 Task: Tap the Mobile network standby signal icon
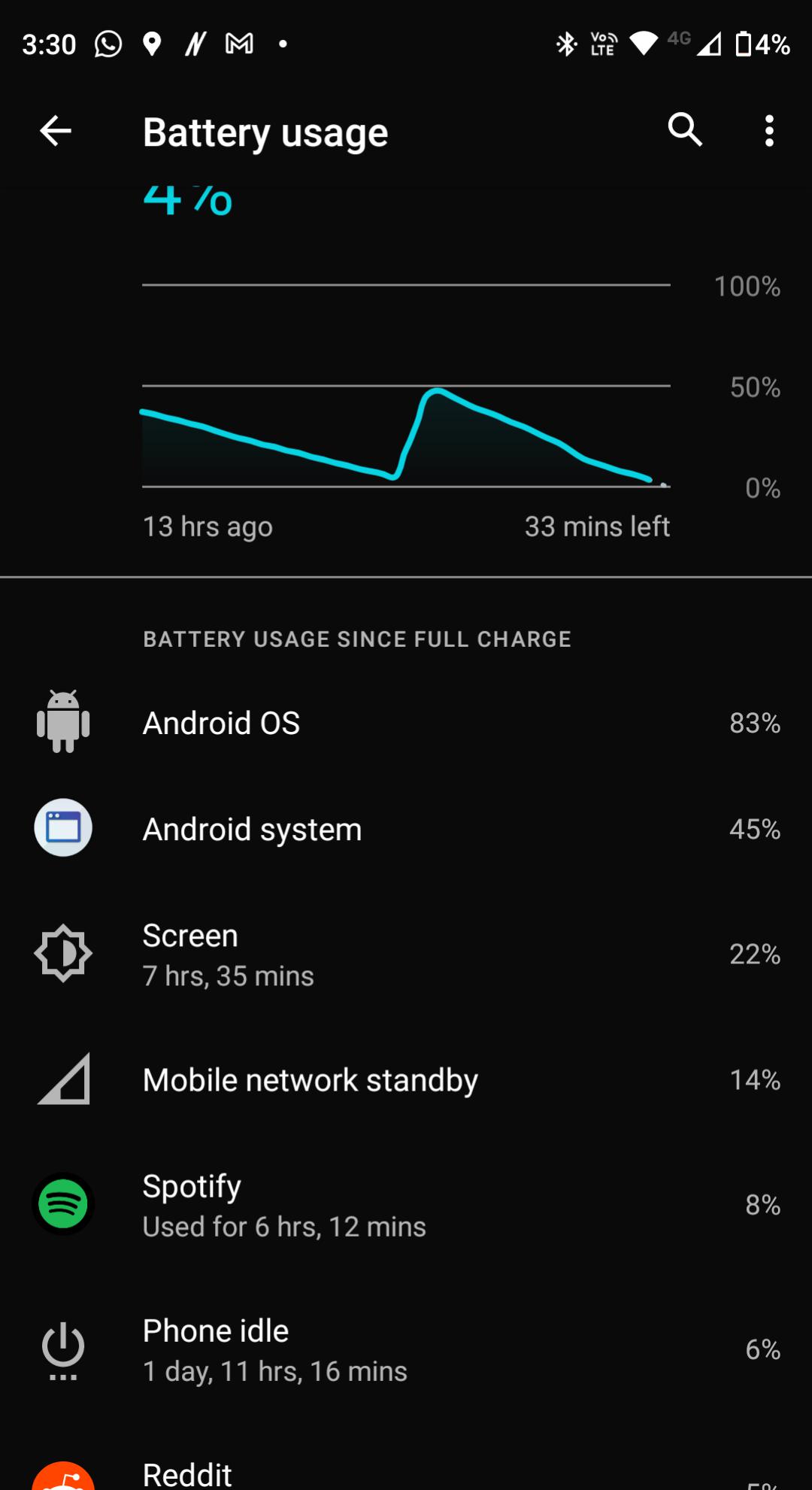tap(63, 1079)
